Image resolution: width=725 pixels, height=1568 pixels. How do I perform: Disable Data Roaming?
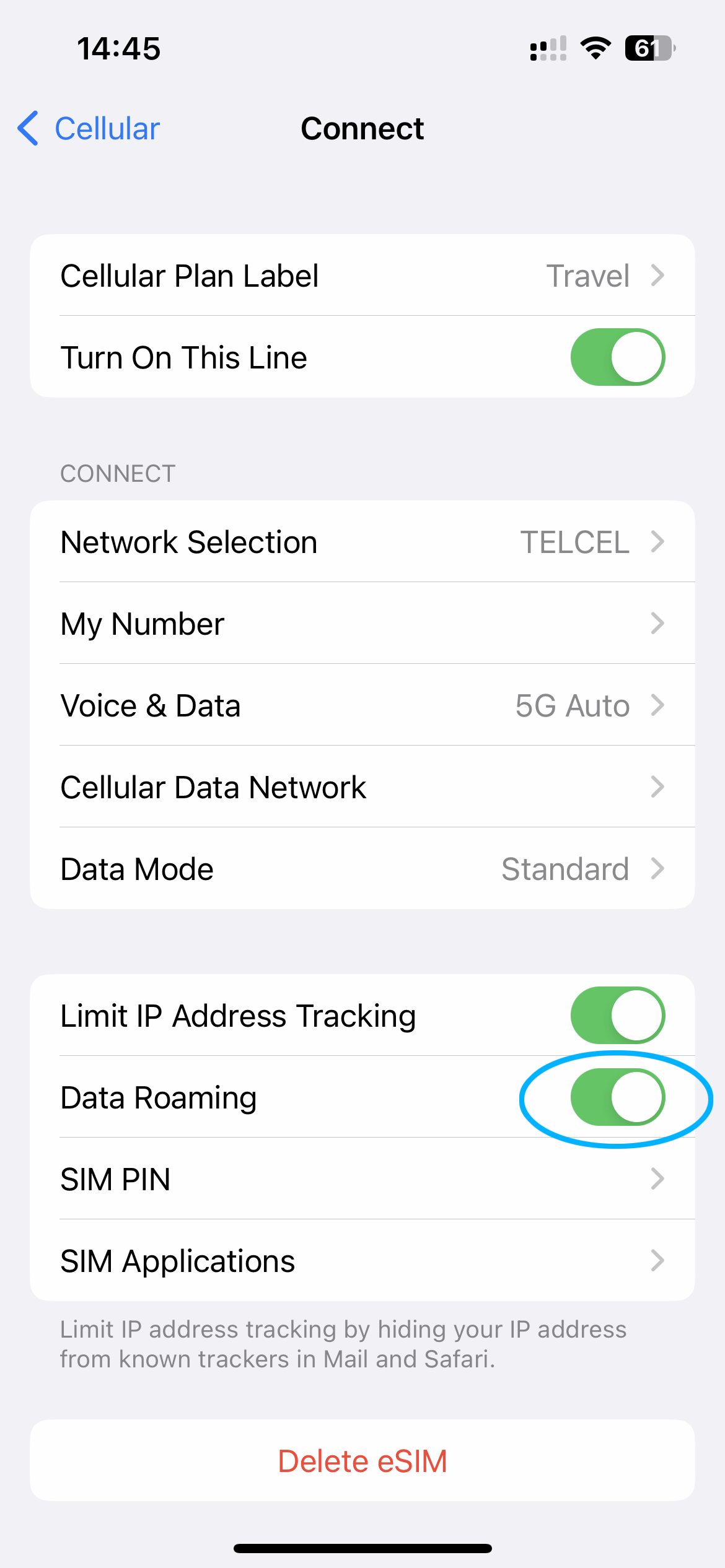coord(617,1097)
